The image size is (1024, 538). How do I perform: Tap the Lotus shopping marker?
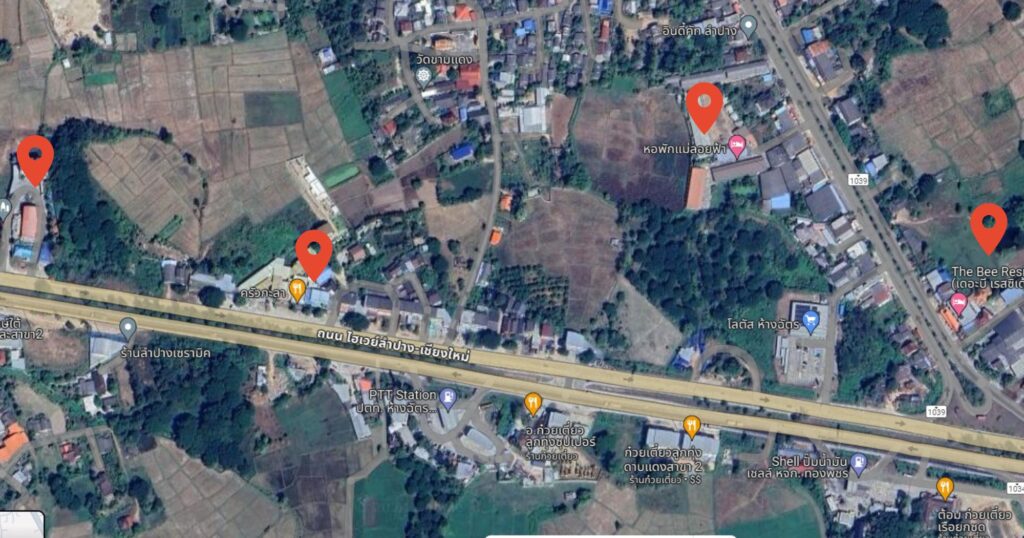[811, 322]
